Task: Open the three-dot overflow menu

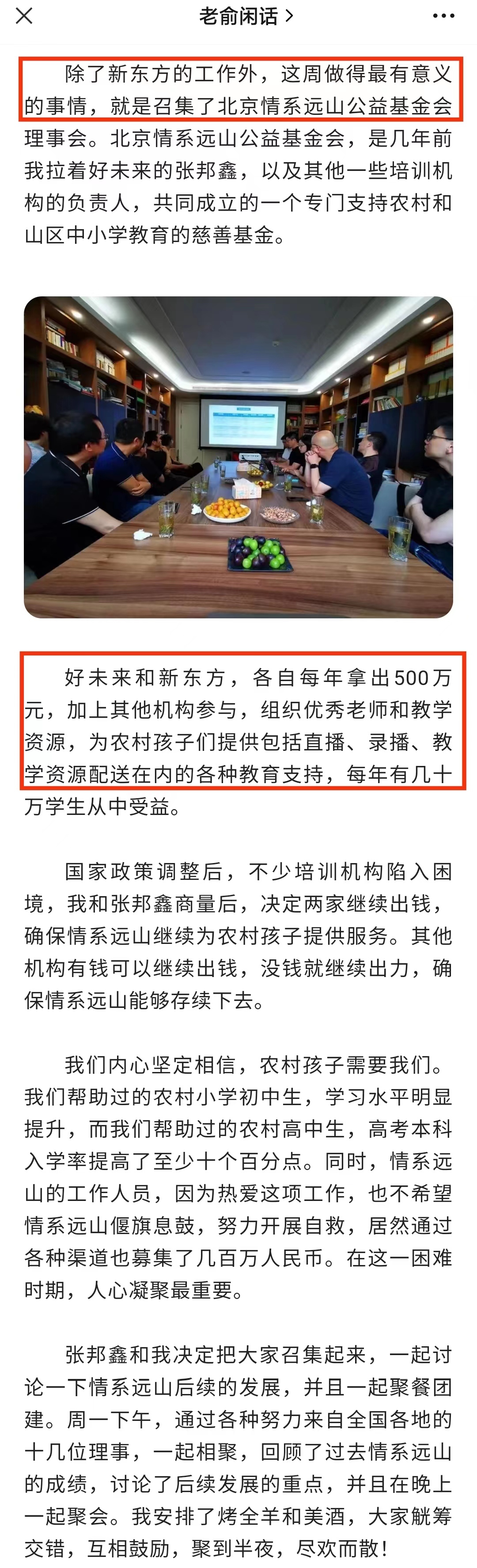Action: click(443, 16)
